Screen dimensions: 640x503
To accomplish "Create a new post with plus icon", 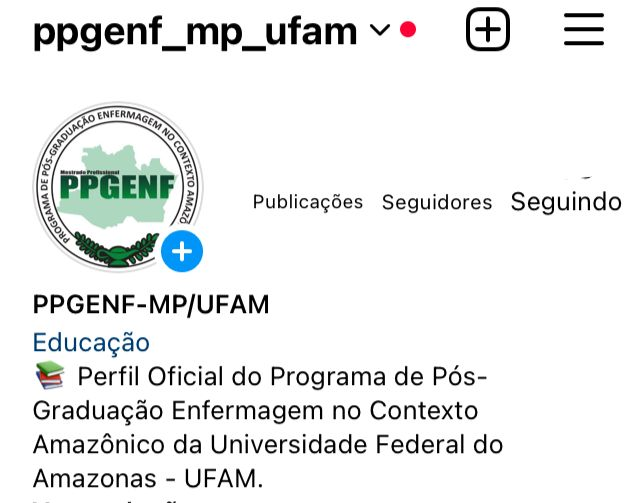I will tap(488, 30).
